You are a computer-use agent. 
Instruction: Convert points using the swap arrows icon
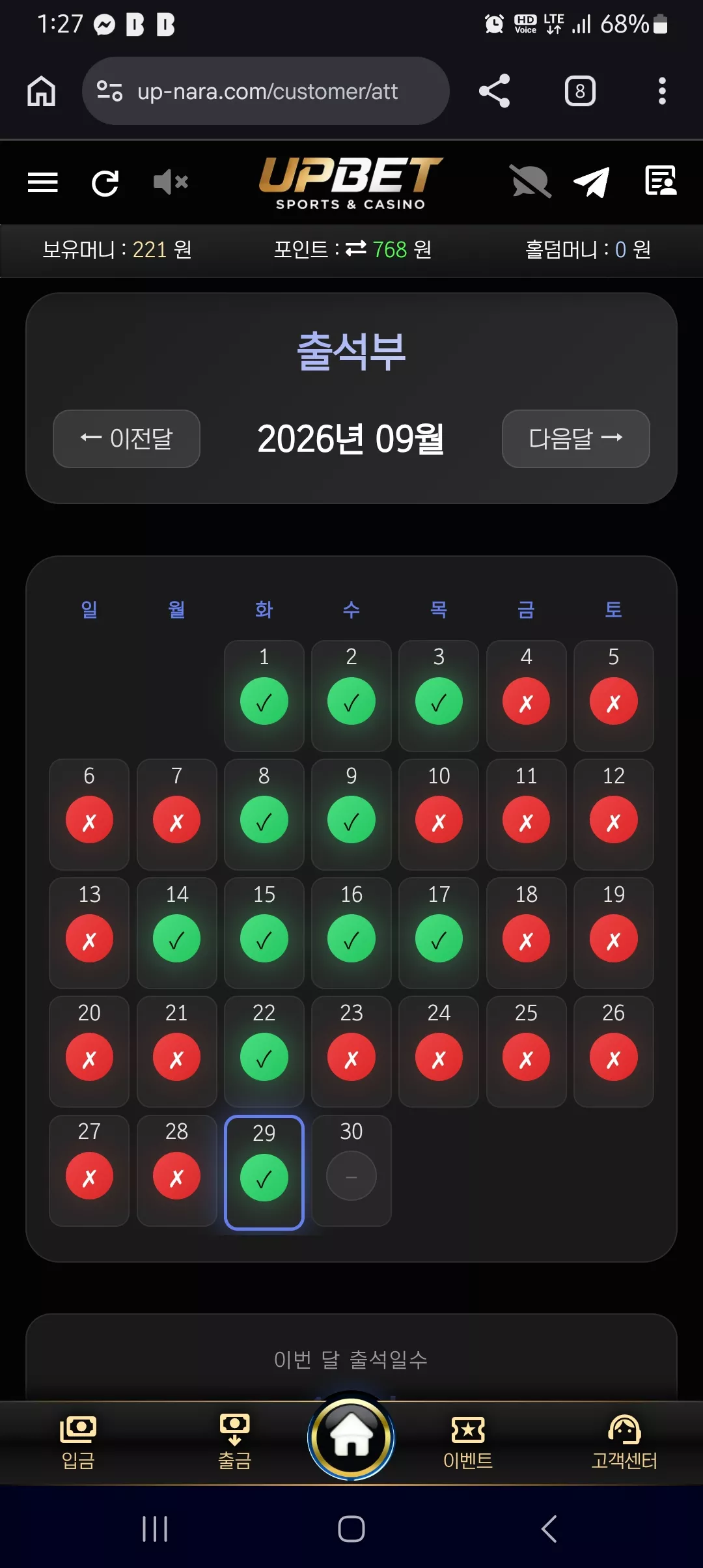point(356,249)
